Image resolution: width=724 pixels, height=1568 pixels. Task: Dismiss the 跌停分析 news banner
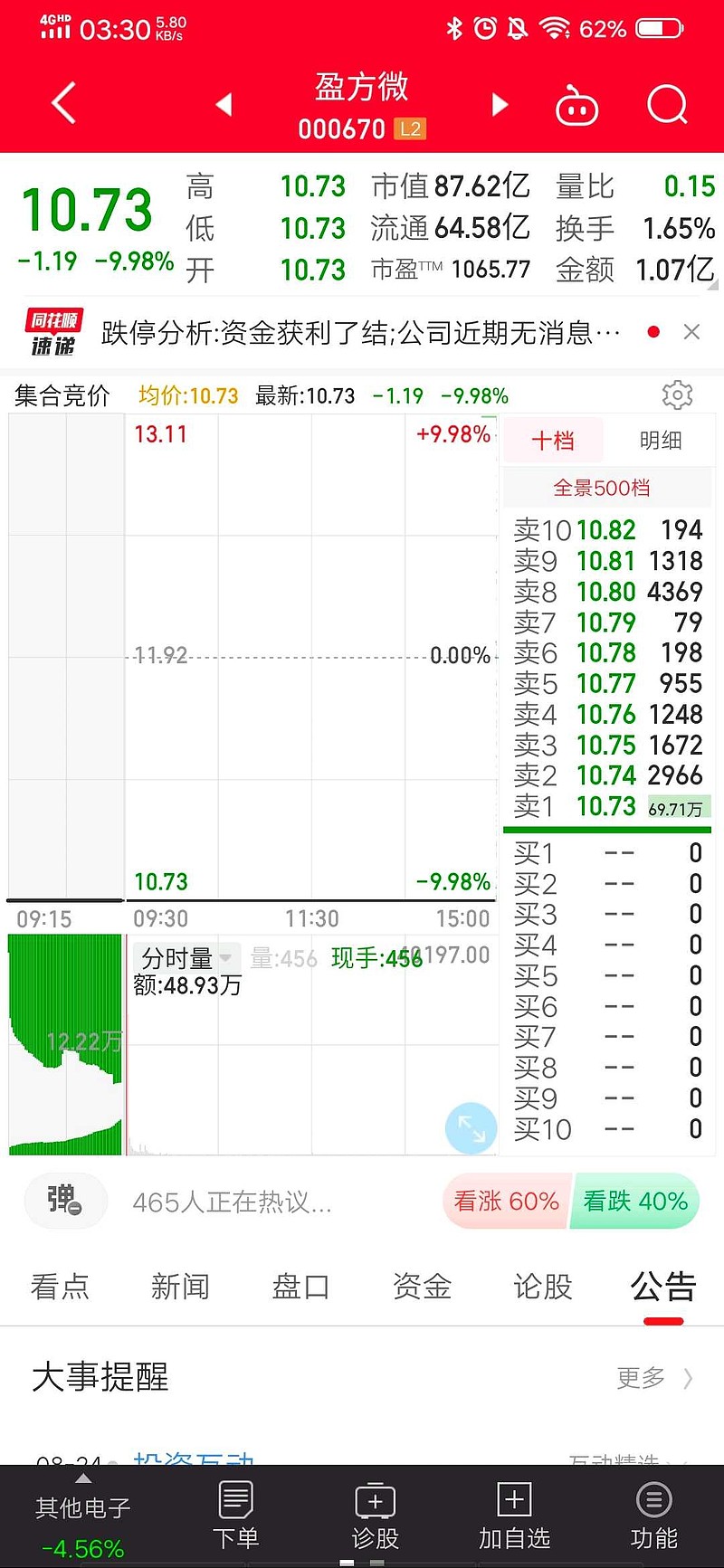pyautogui.click(x=691, y=332)
